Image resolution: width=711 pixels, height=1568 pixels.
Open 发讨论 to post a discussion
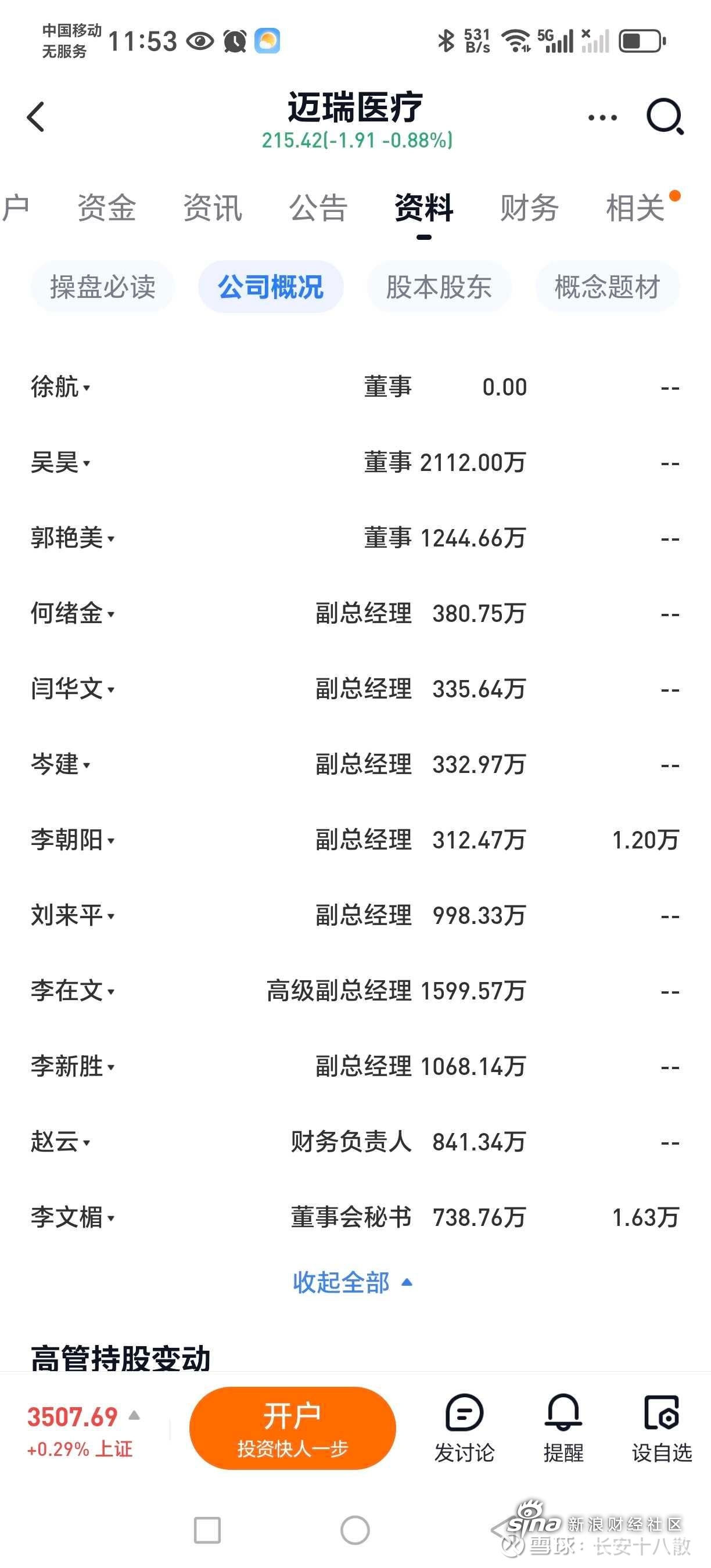point(464,1428)
